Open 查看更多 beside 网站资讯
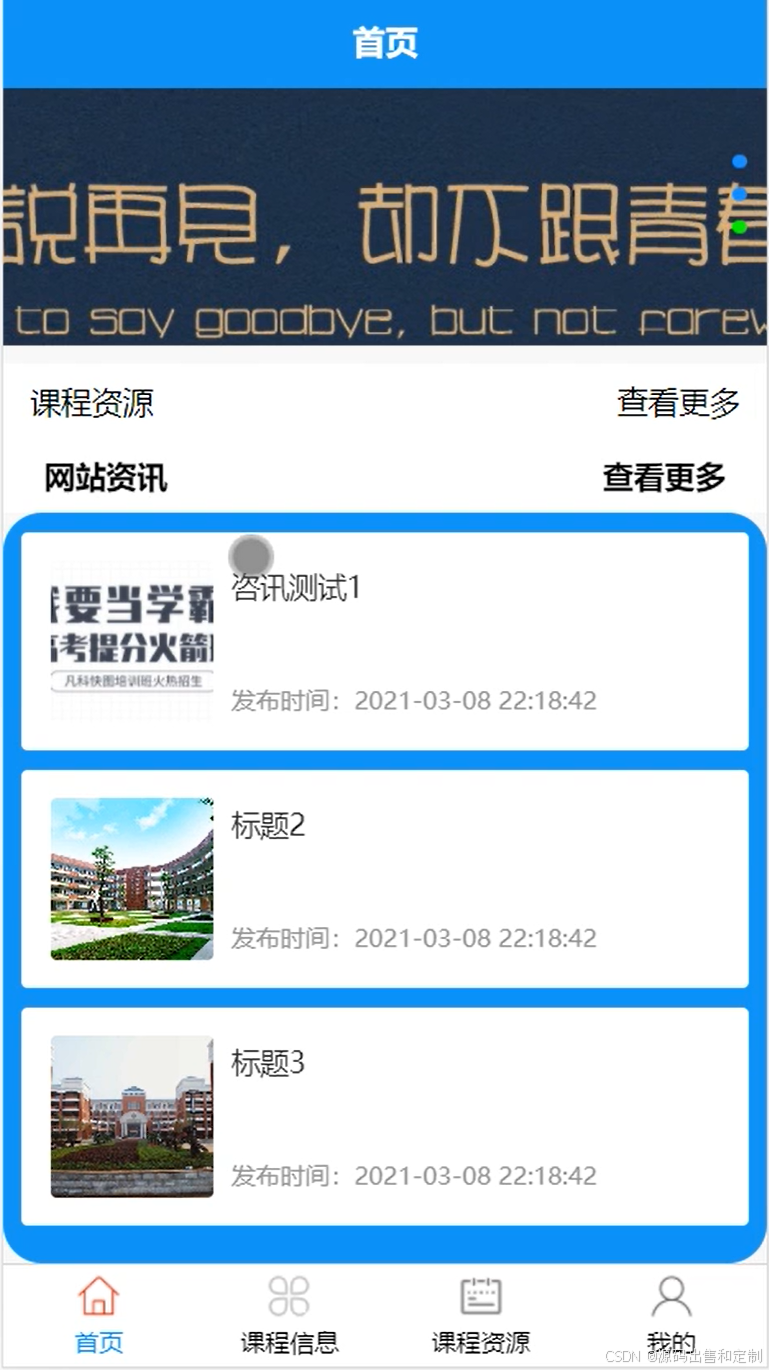Image resolution: width=769 pixels, height=1370 pixels. (664, 478)
